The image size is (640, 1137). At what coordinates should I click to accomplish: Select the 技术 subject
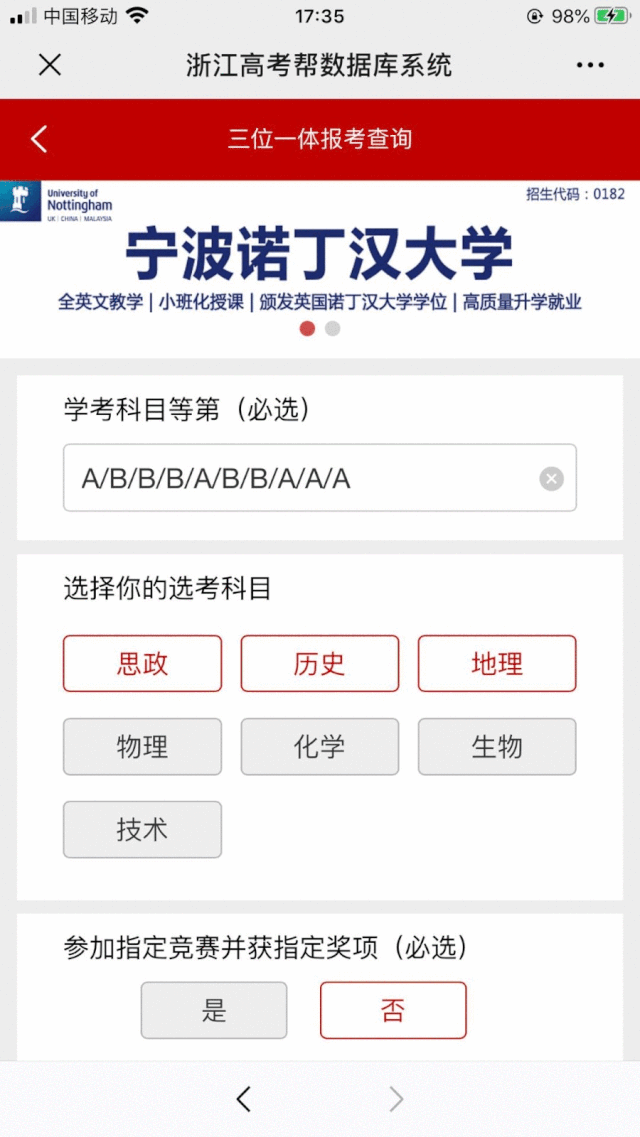coord(142,830)
